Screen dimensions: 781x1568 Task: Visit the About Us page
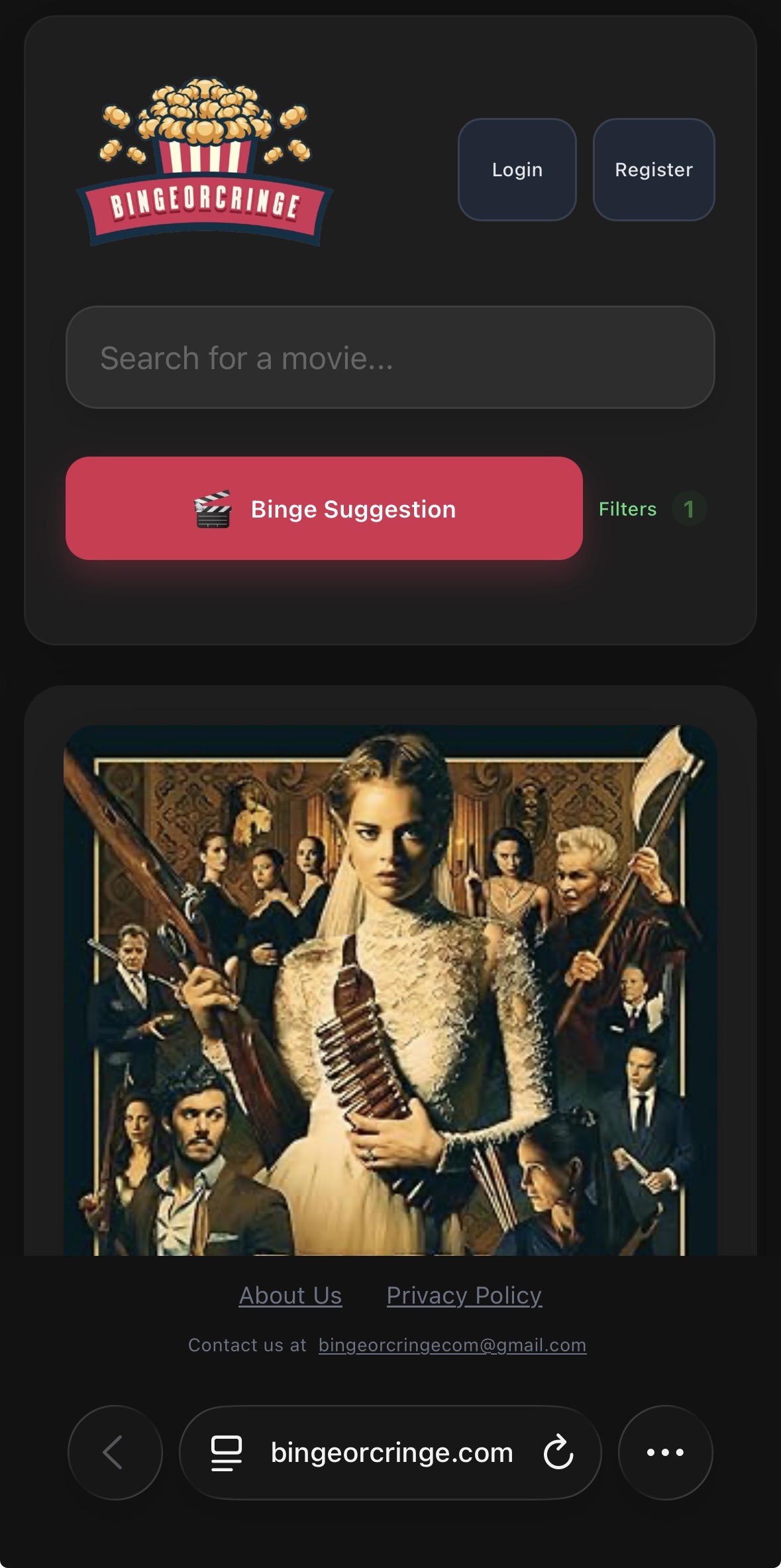[290, 1295]
